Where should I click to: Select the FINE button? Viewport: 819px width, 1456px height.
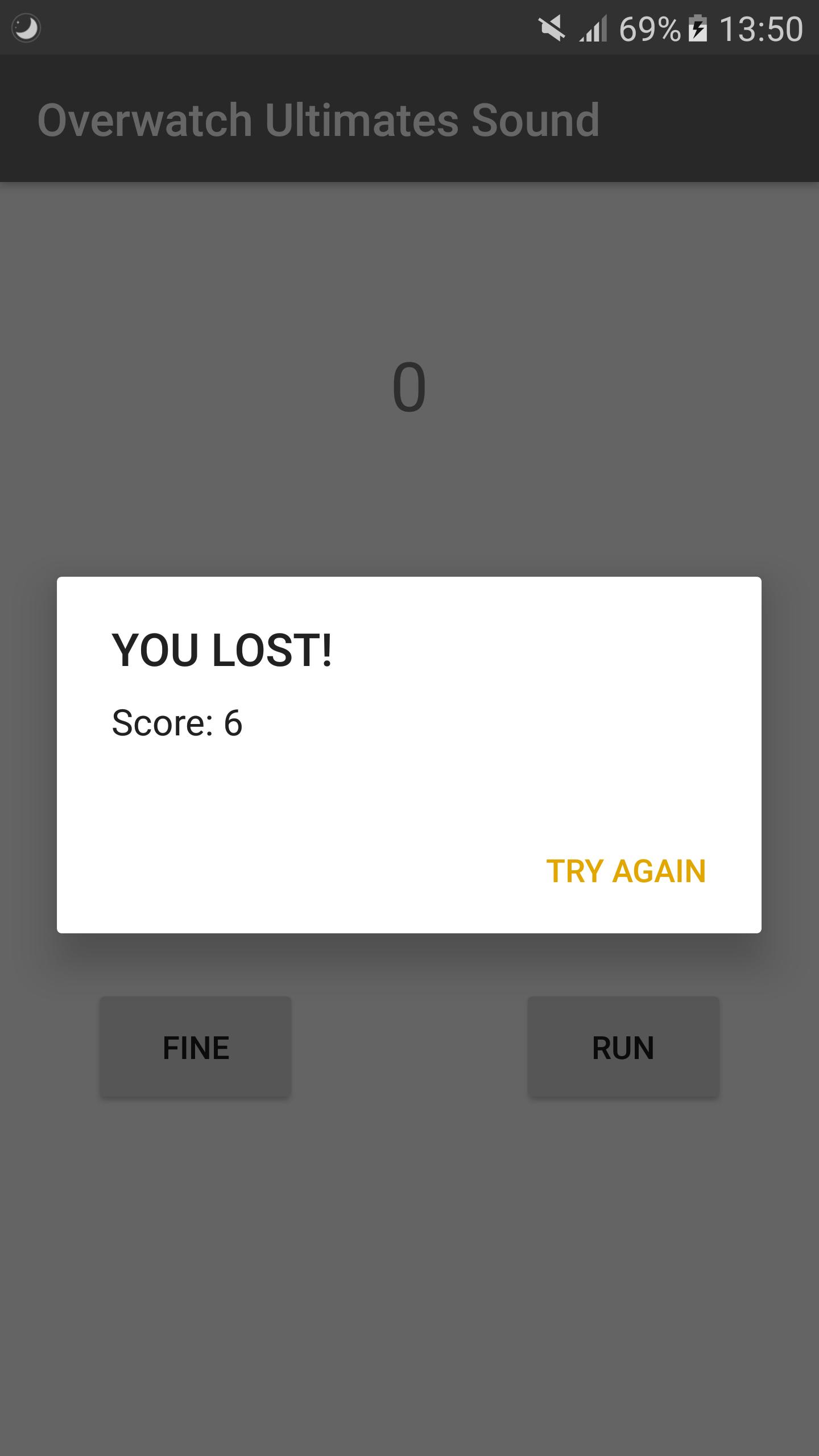[196, 1047]
